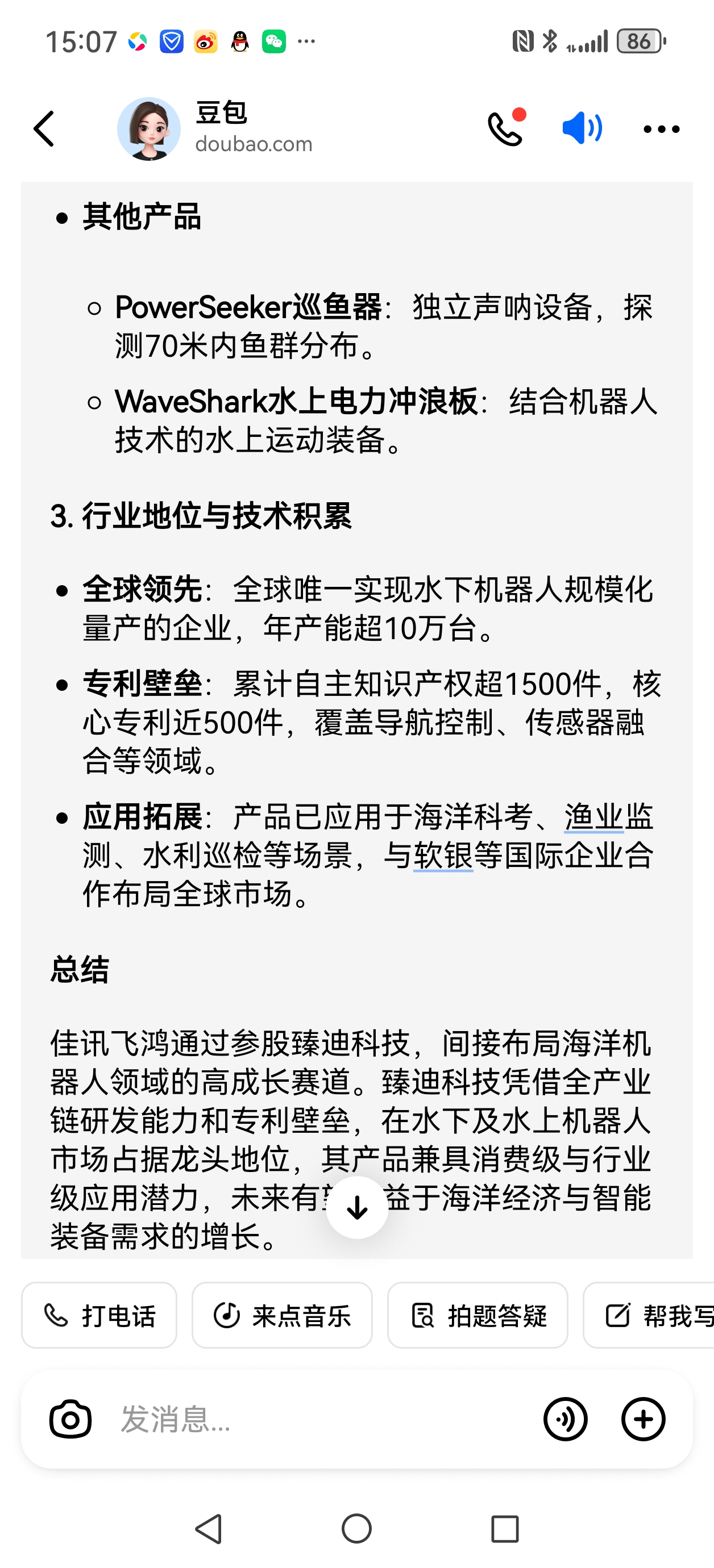This screenshot has width=714, height=1568.
Task: Focus the 发消息 message input field
Action: (323, 1419)
